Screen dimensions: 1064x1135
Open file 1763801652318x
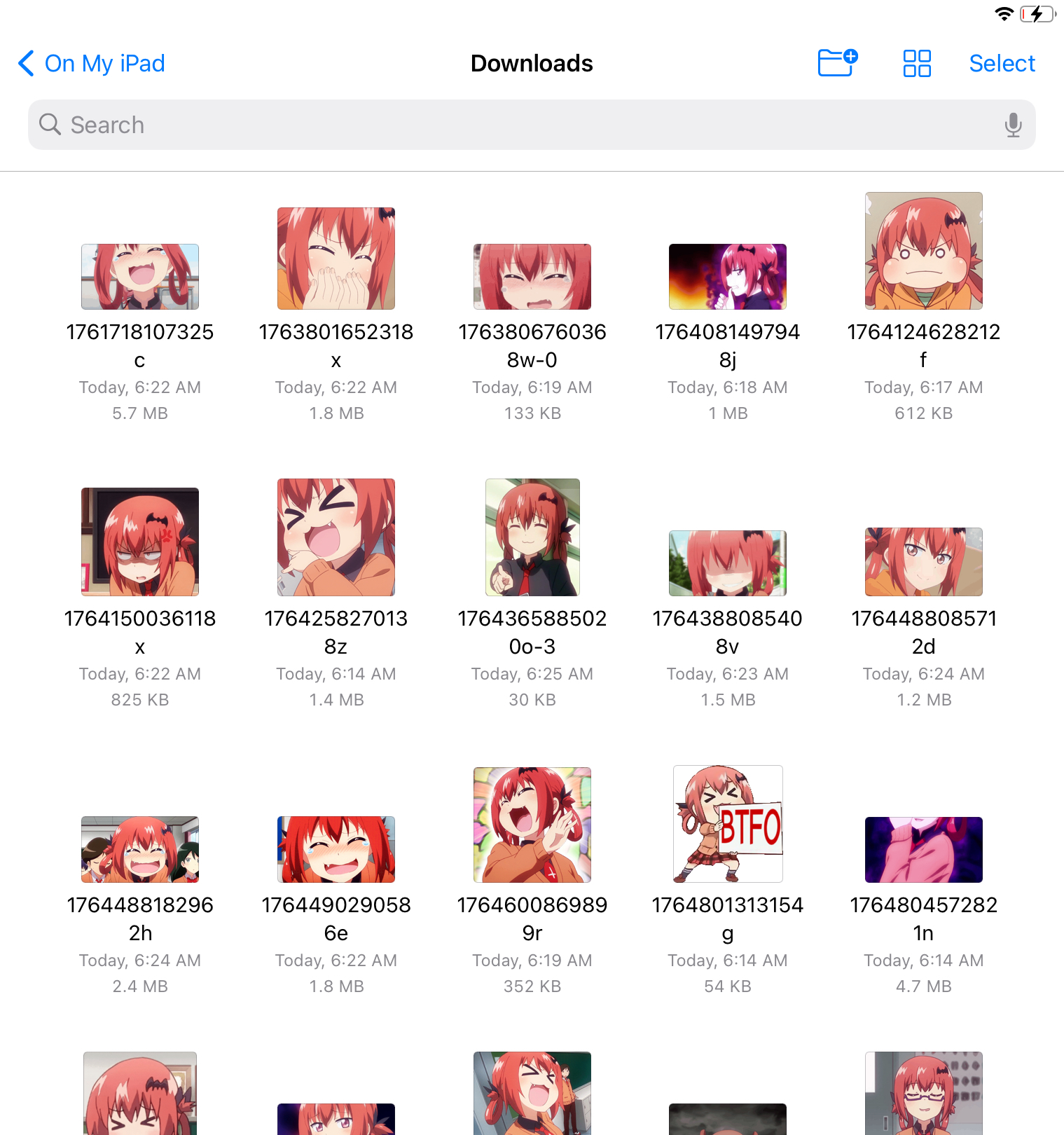[x=336, y=259]
